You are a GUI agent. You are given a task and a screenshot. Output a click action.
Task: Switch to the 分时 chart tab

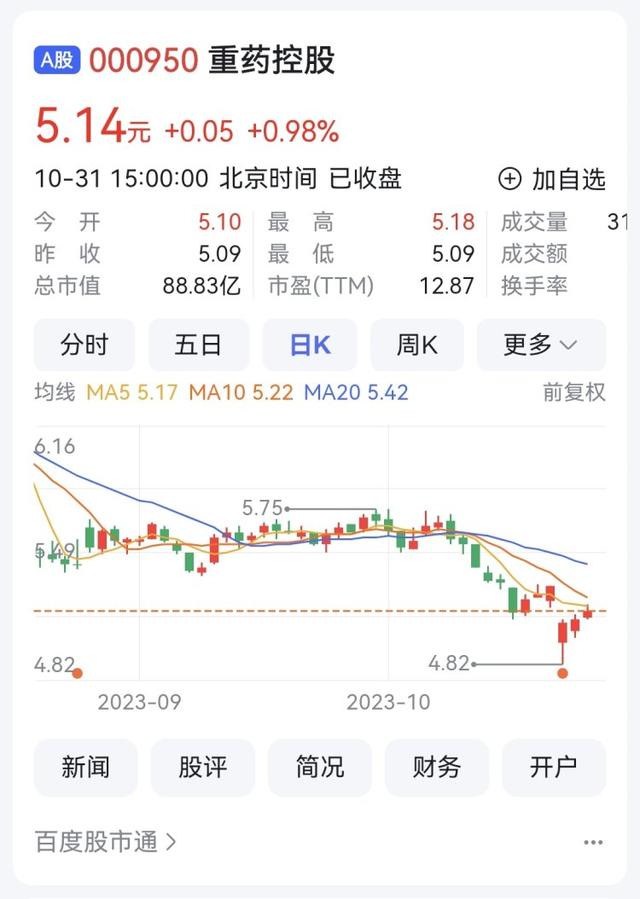(84, 346)
